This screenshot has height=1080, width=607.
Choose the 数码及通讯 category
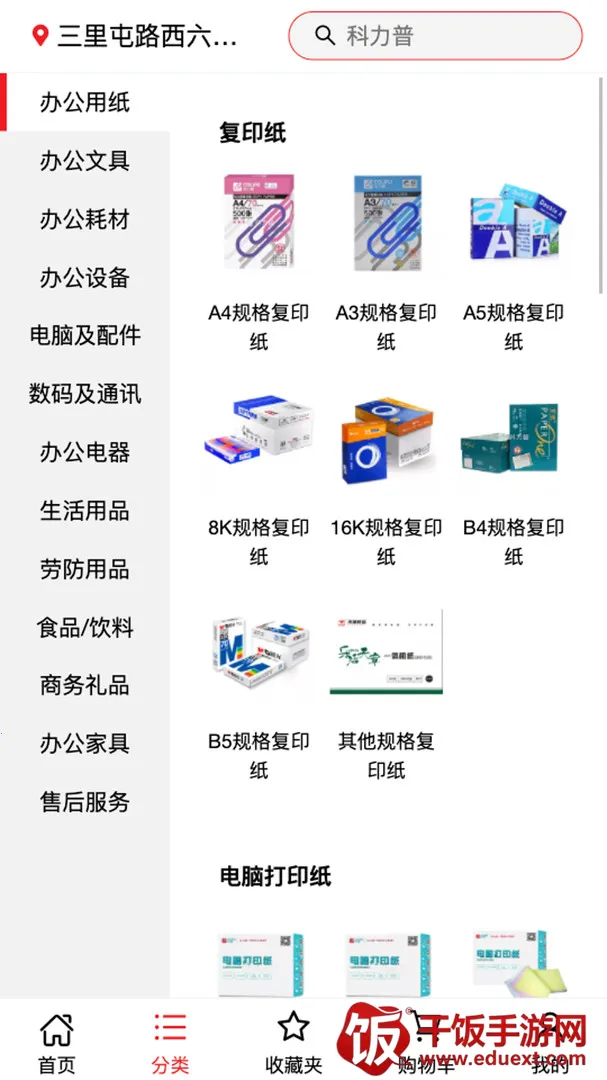[85, 394]
